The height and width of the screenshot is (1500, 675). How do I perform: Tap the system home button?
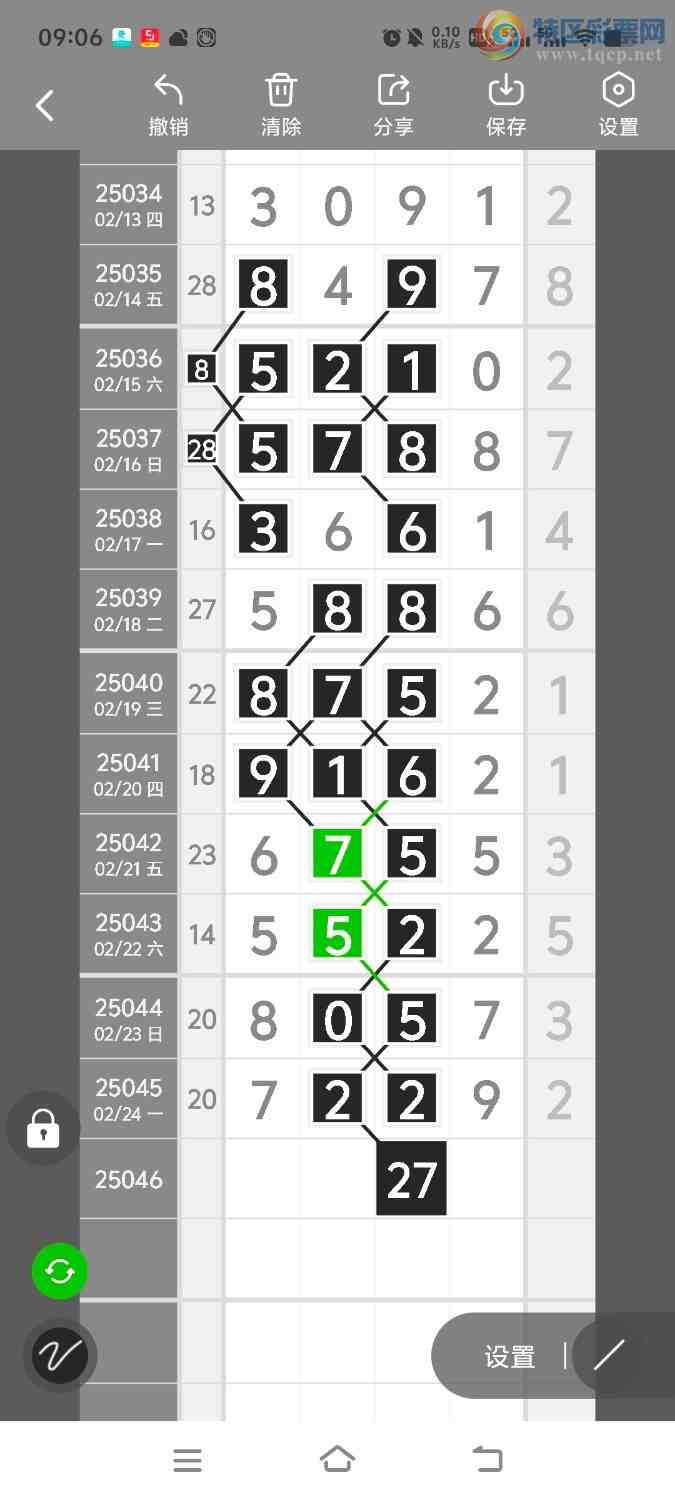pos(337,1460)
